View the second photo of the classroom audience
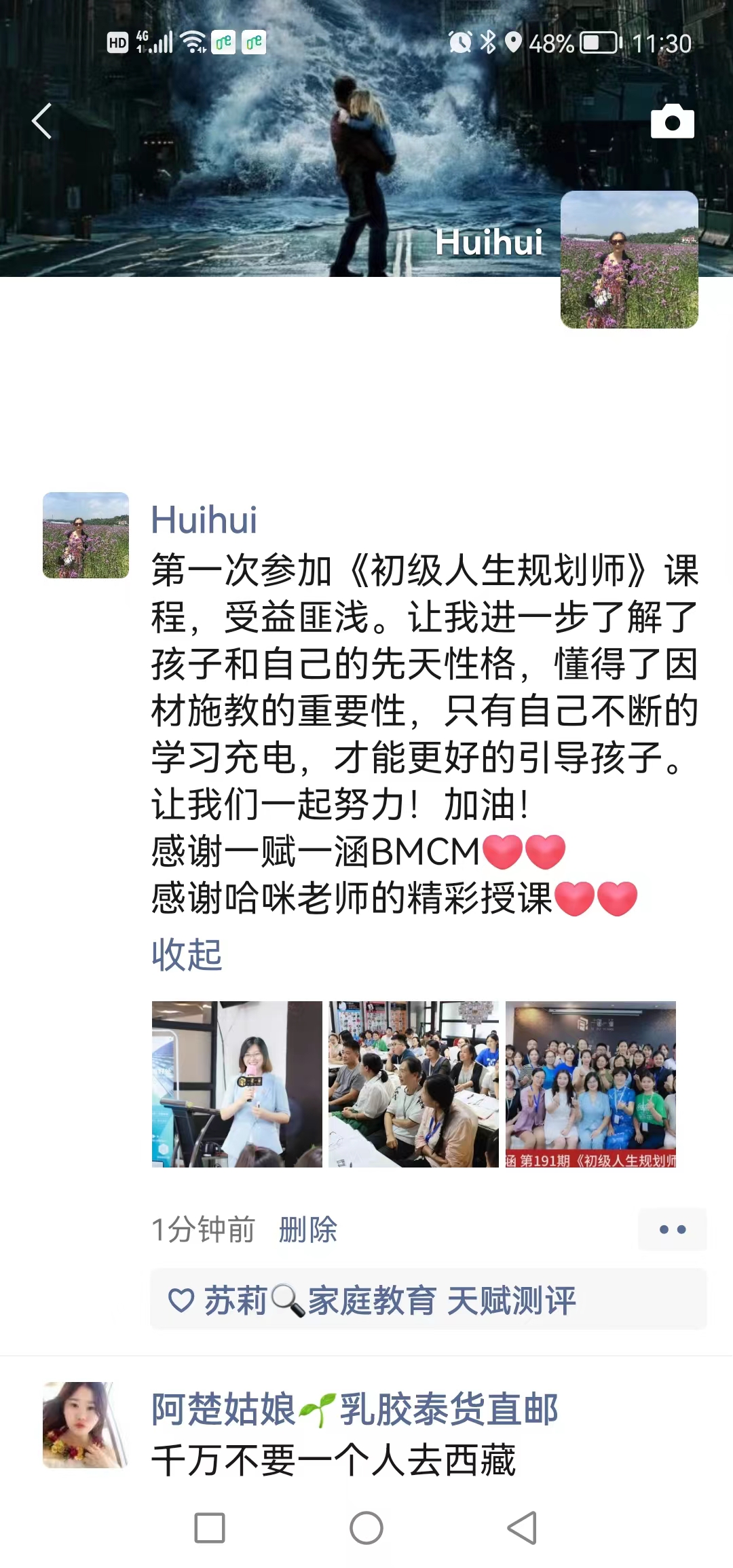Image resolution: width=733 pixels, height=1568 pixels. coord(413,1084)
